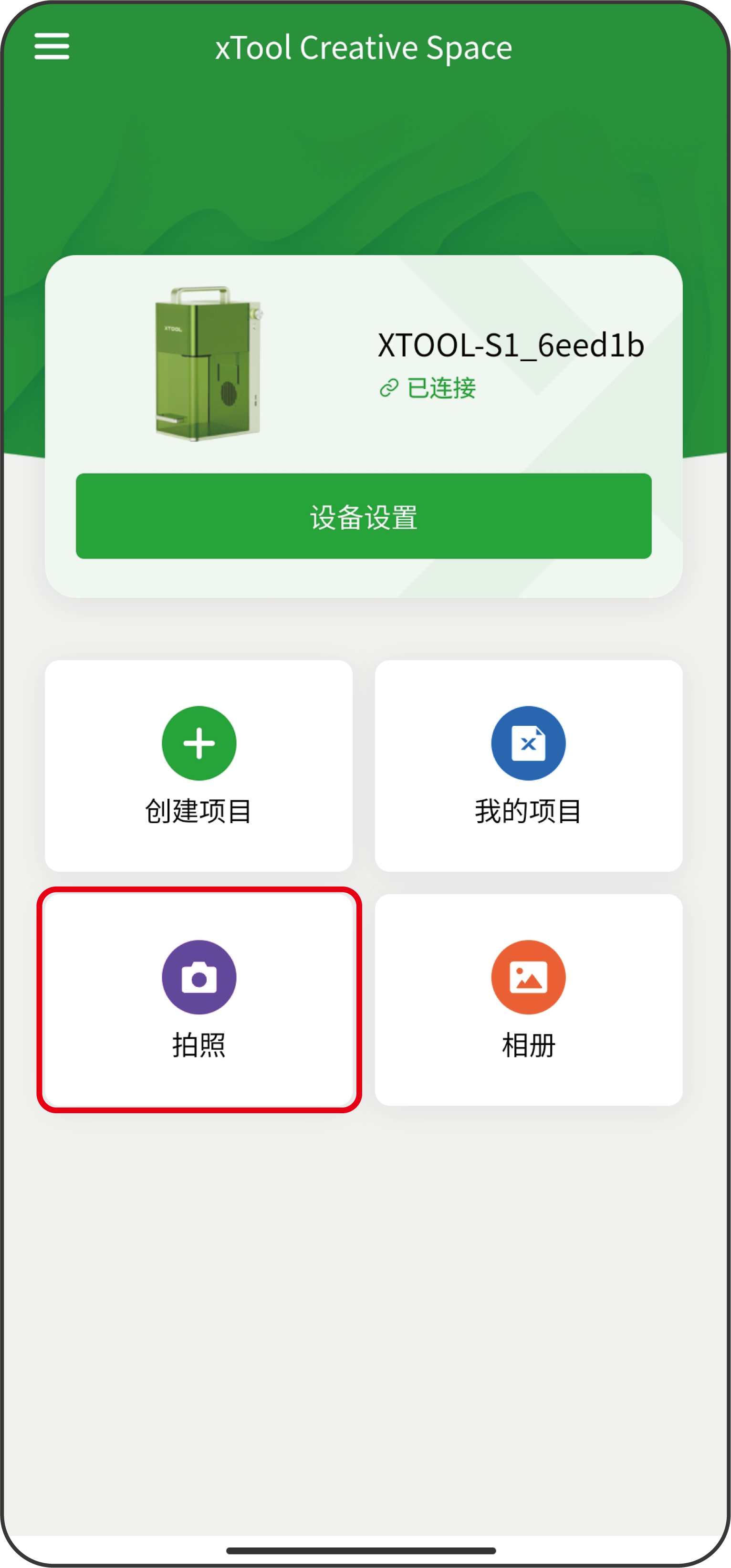Screen dimensions: 731x1568
Task: Tap 创建项目 to create a project
Action: click(x=198, y=764)
